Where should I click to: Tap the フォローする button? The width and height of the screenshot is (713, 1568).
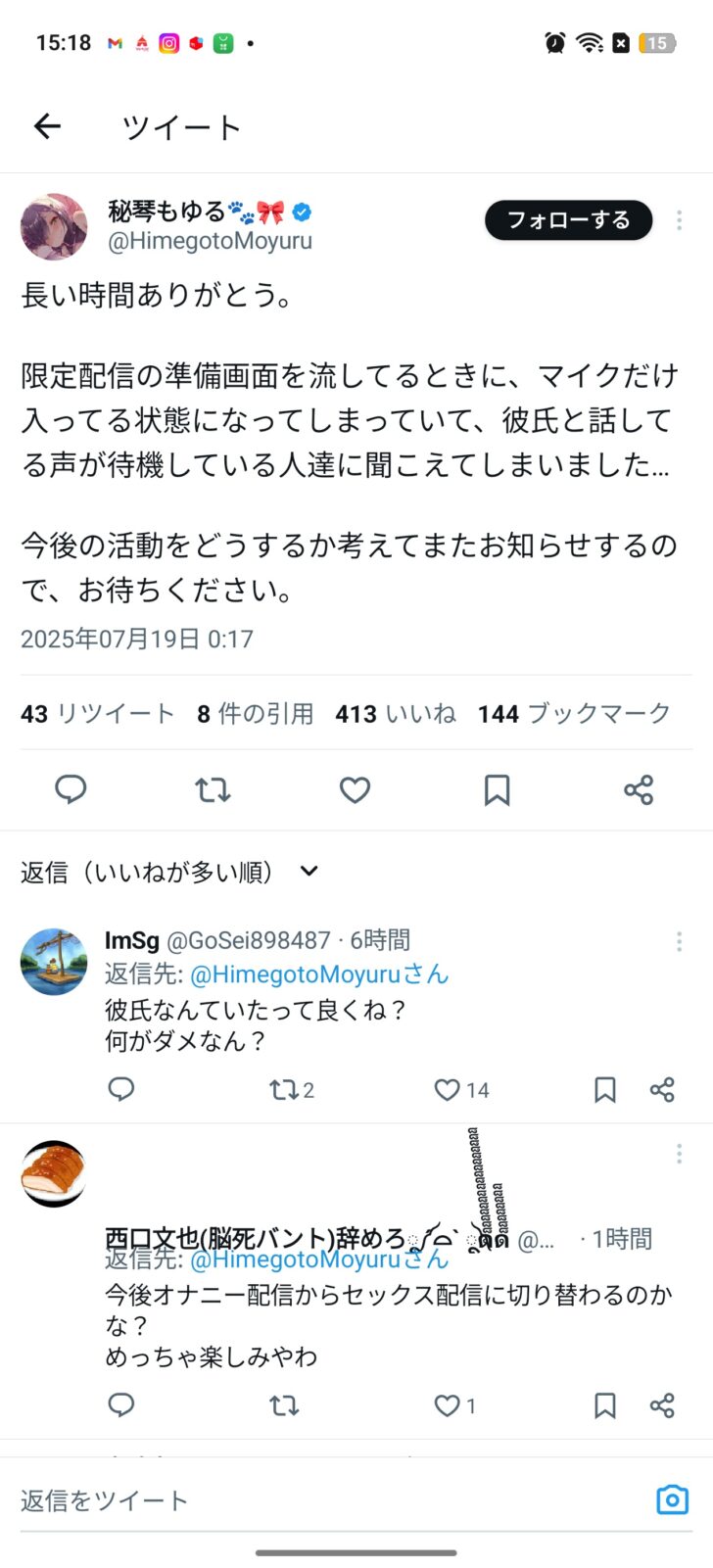(x=568, y=220)
